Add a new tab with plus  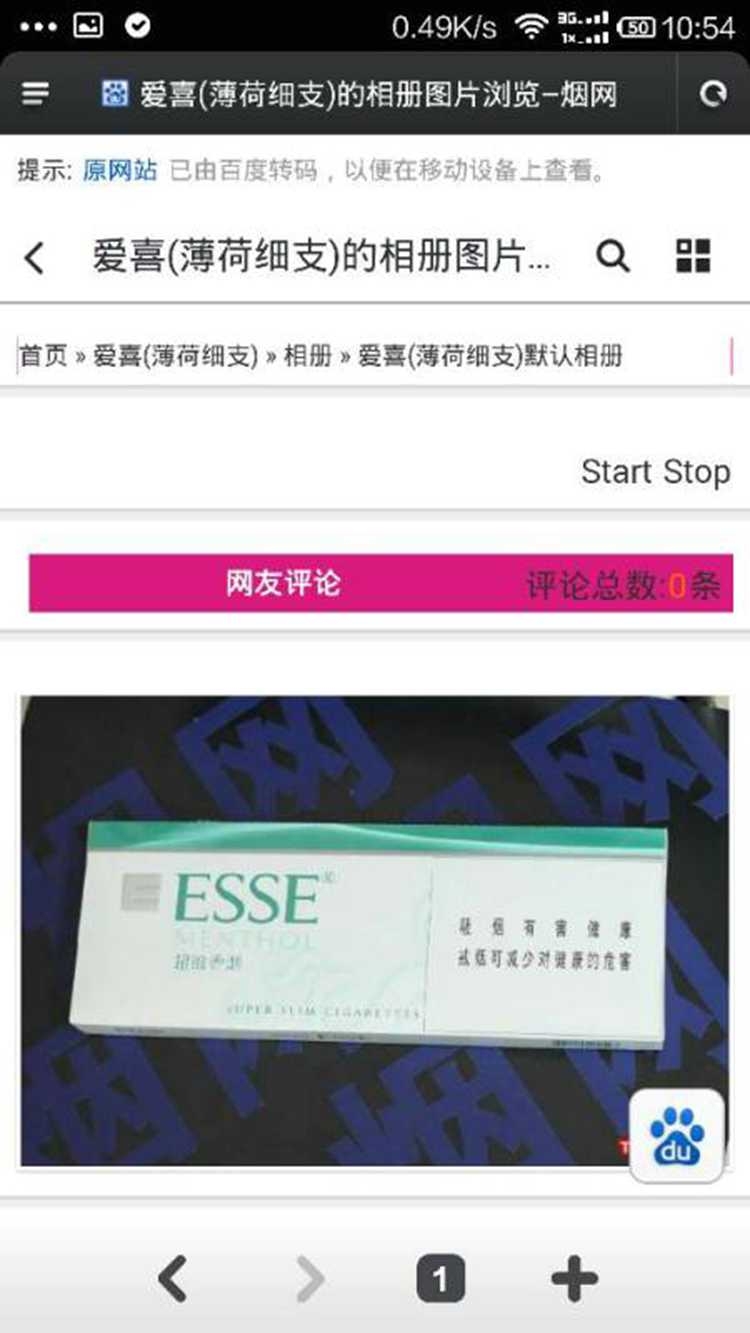coord(574,1278)
